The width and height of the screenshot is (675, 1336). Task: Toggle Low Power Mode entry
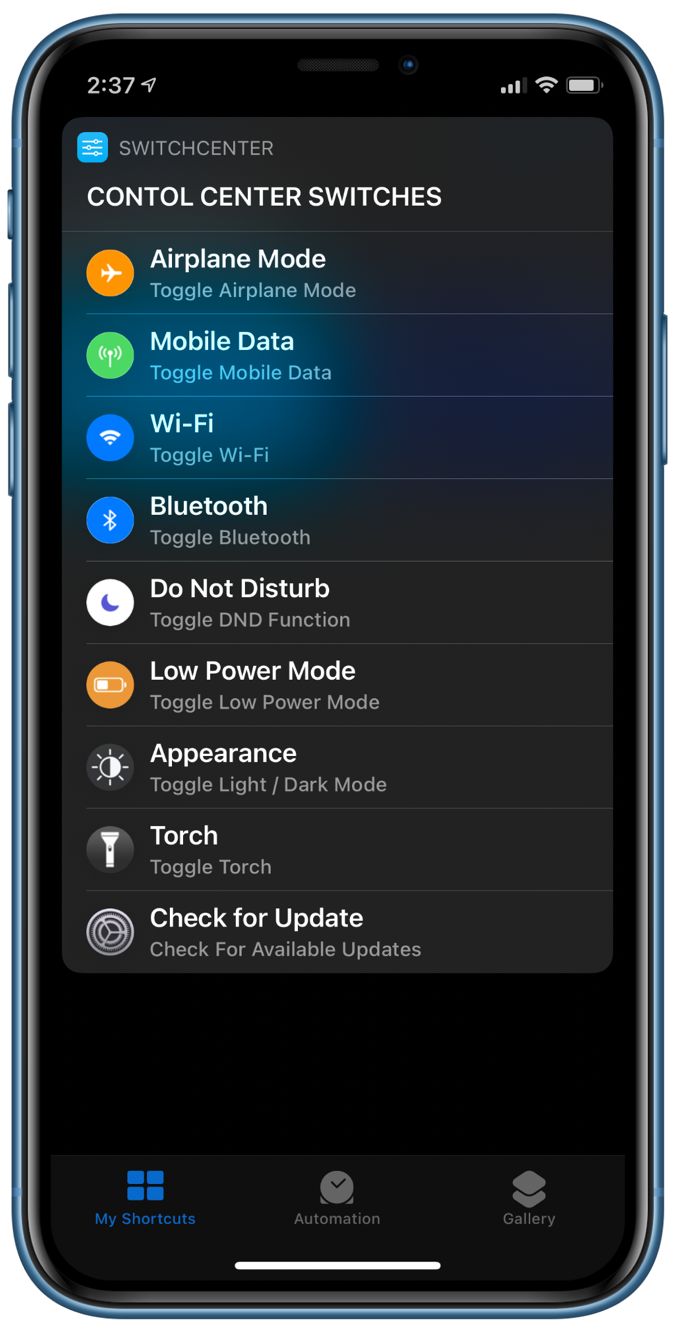tap(337, 685)
